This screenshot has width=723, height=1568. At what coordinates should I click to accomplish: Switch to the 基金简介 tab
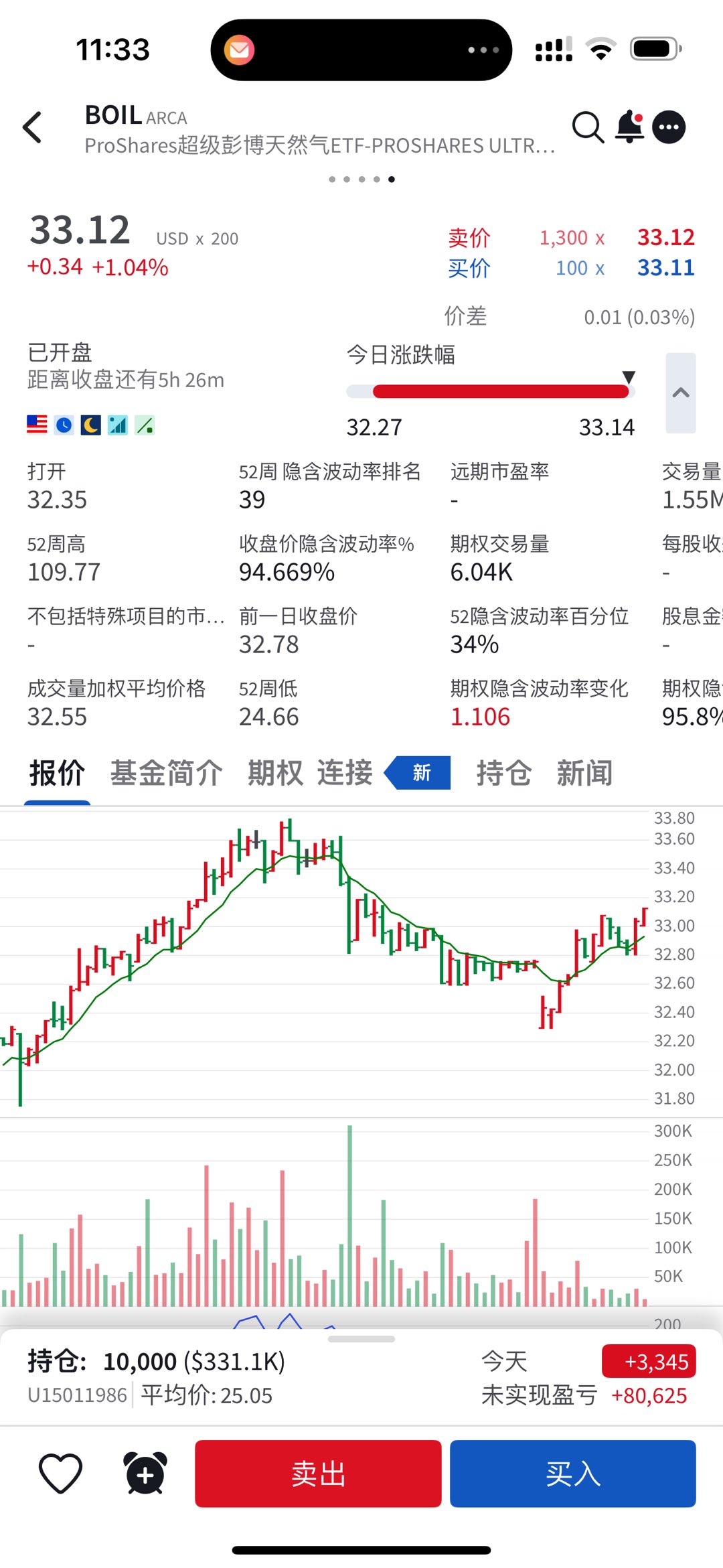166,773
